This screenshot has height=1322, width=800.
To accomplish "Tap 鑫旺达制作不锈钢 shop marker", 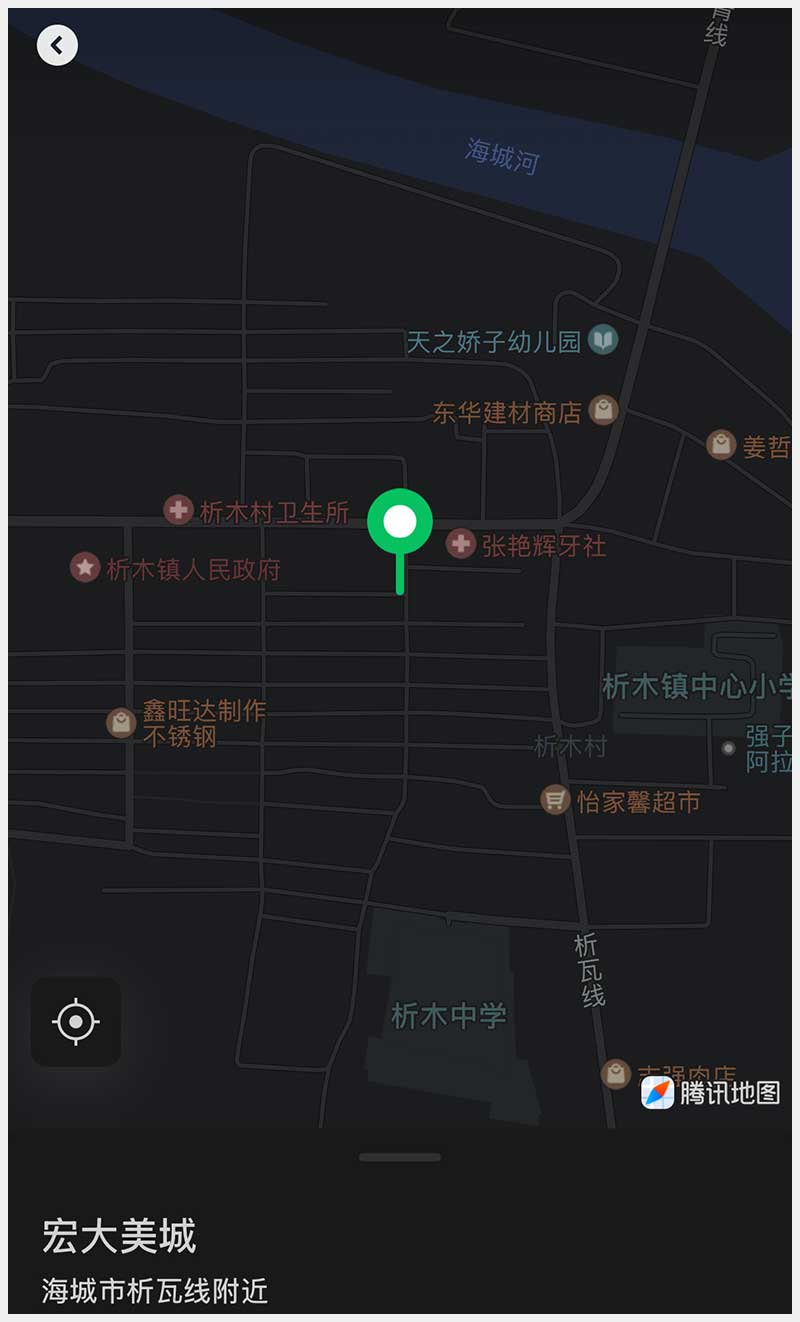I will click(122, 722).
